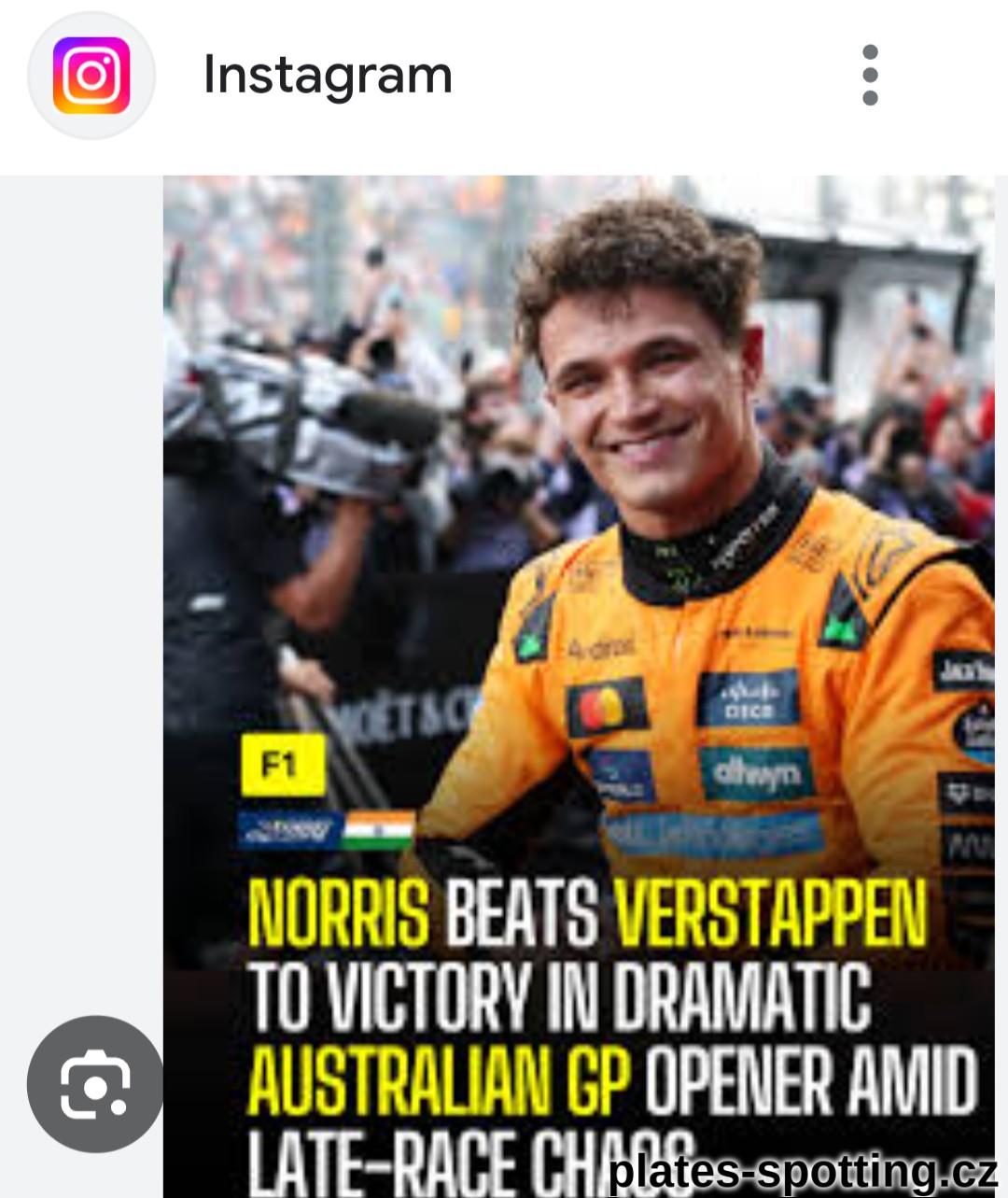Open the three-dot overflow menu

click(870, 75)
